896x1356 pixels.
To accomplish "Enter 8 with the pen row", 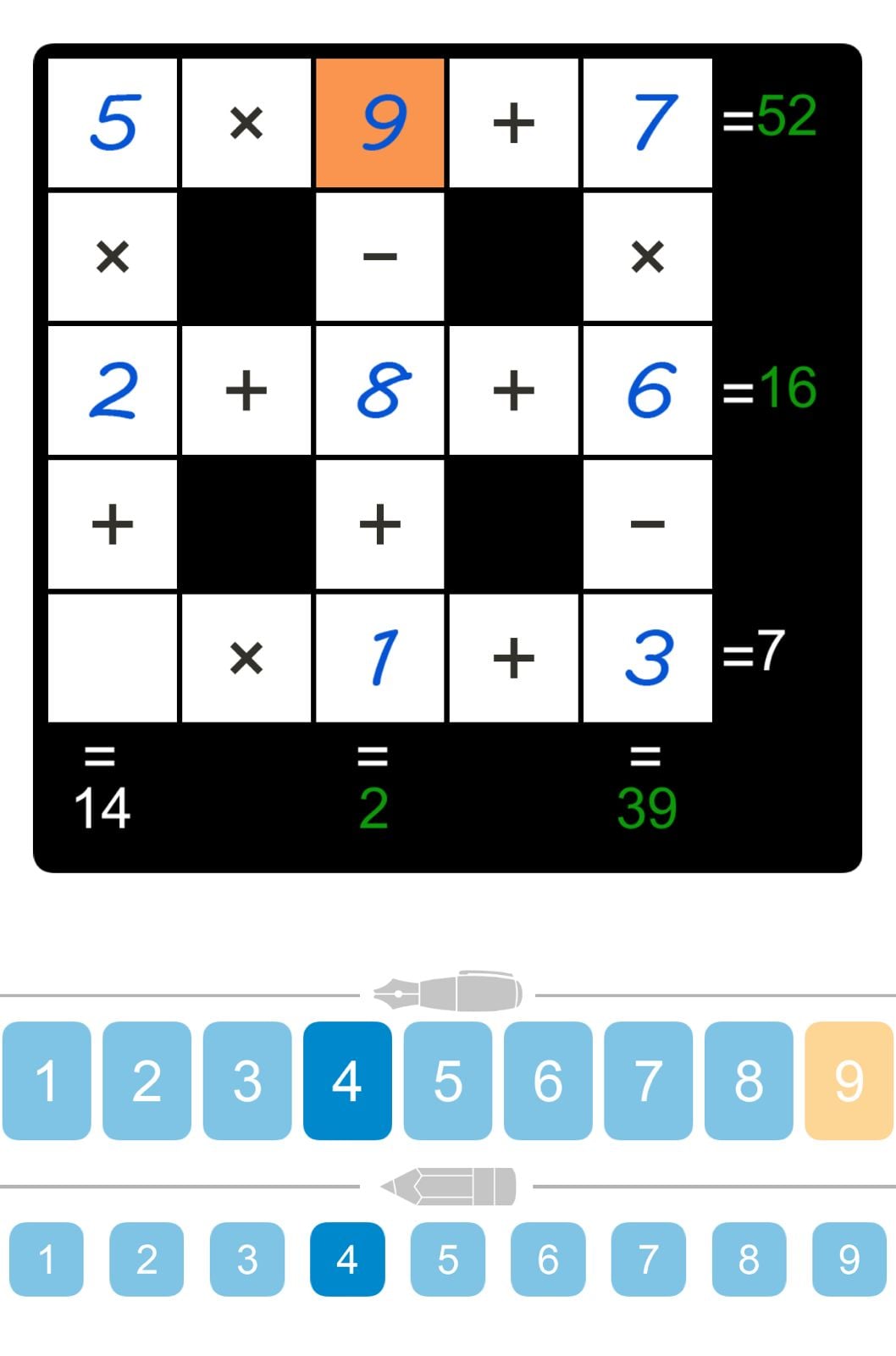I will pos(749,1081).
